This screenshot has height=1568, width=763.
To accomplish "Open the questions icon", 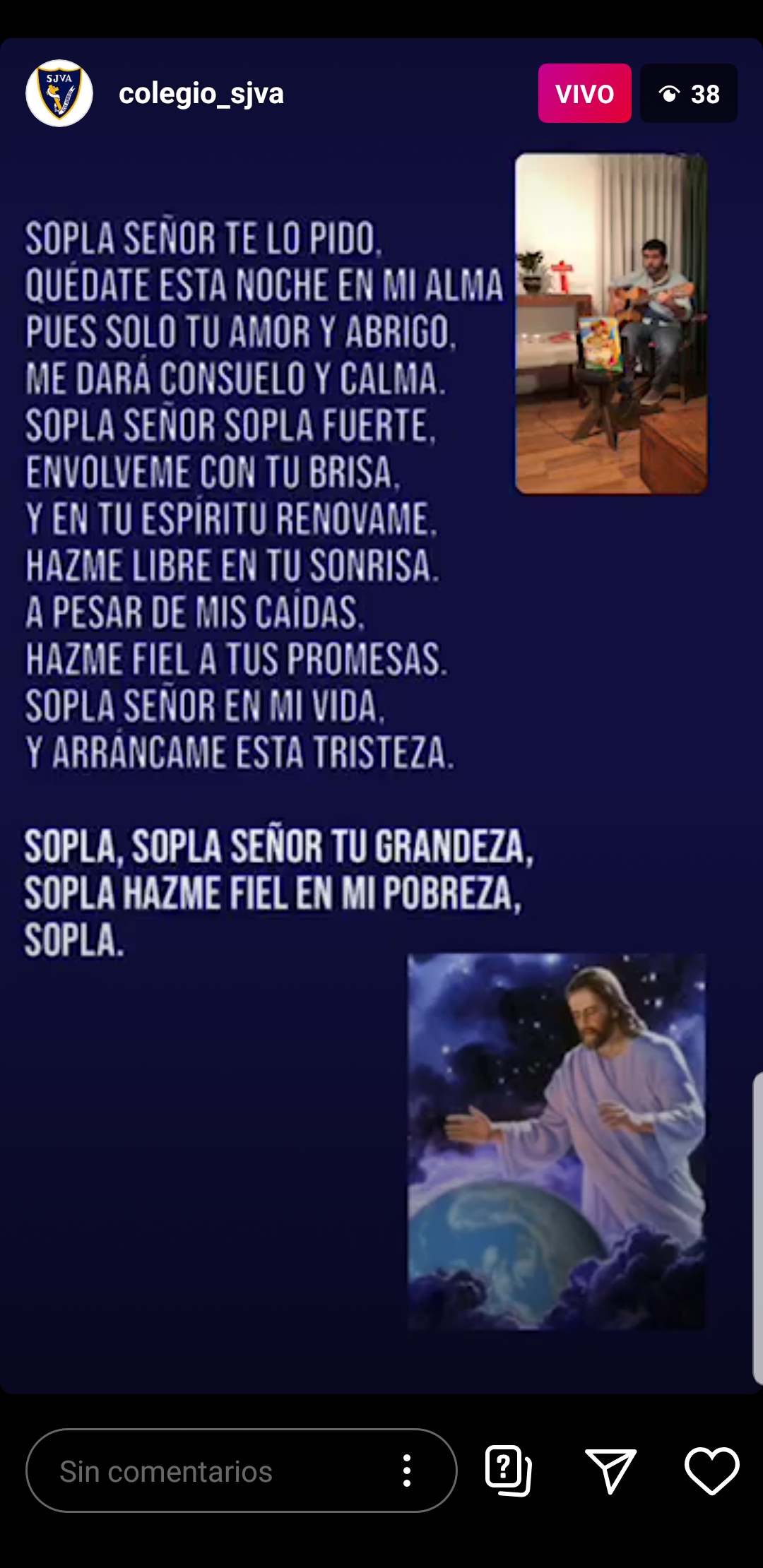I will [x=508, y=1471].
